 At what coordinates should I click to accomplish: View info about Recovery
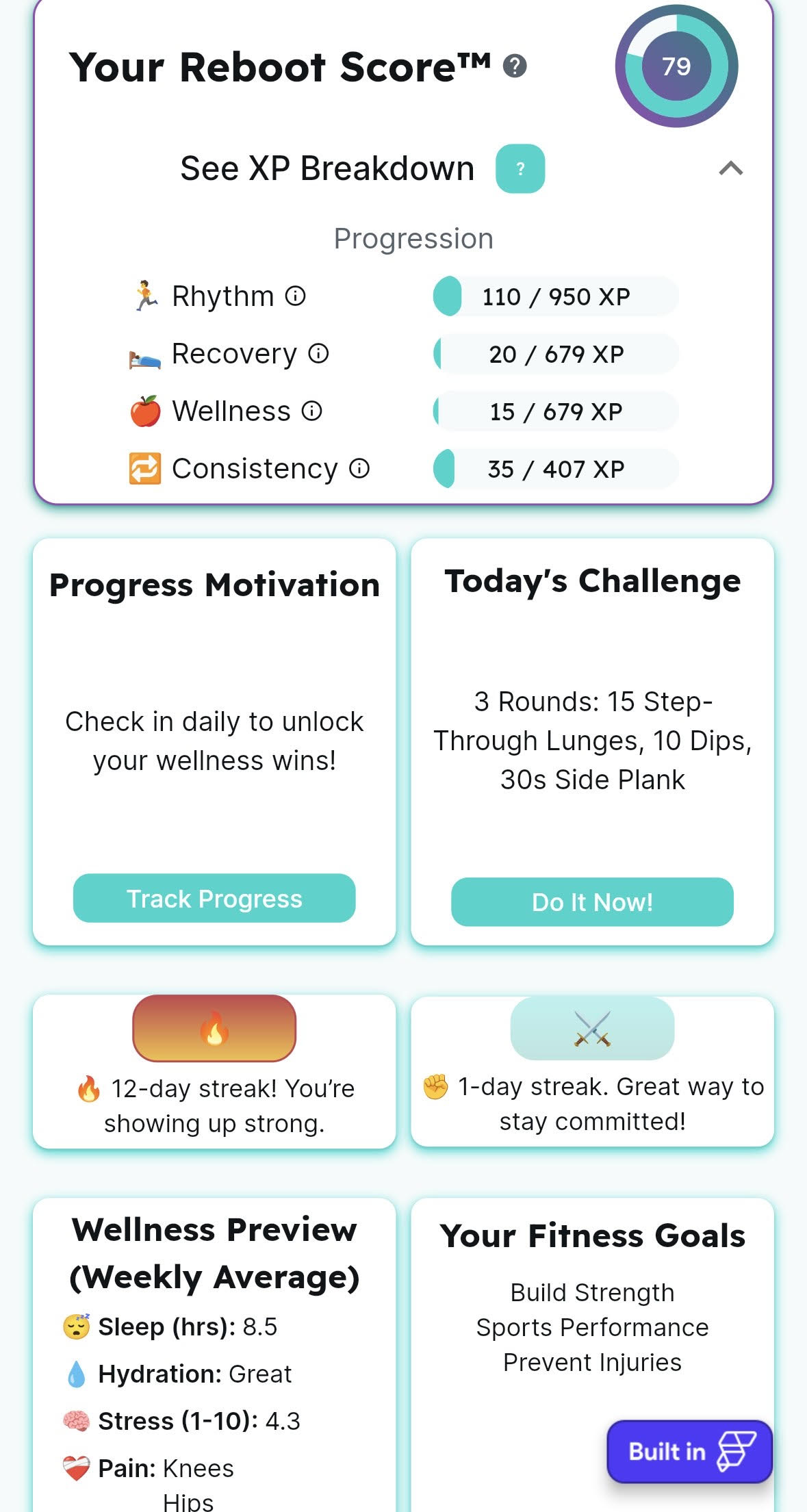(x=318, y=353)
